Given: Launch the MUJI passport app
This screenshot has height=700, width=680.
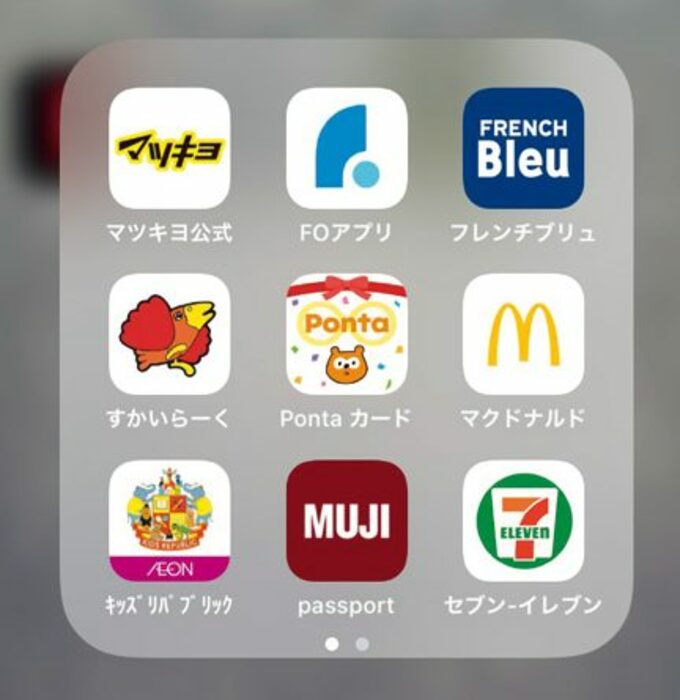Looking at the screenshot, I should 346,520.
